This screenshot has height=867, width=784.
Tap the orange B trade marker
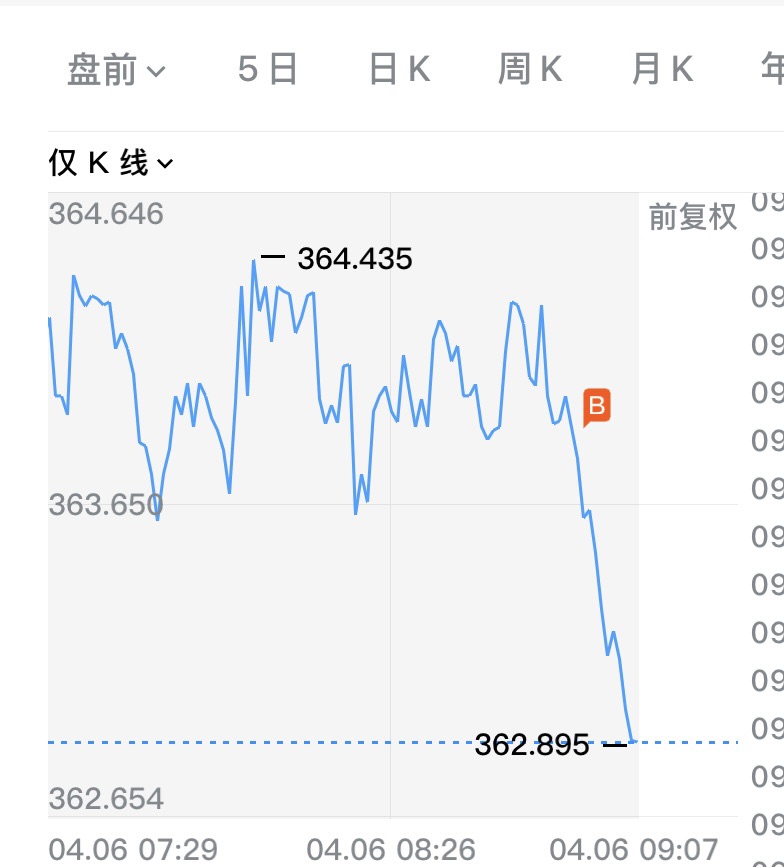[x=596, y=407]
